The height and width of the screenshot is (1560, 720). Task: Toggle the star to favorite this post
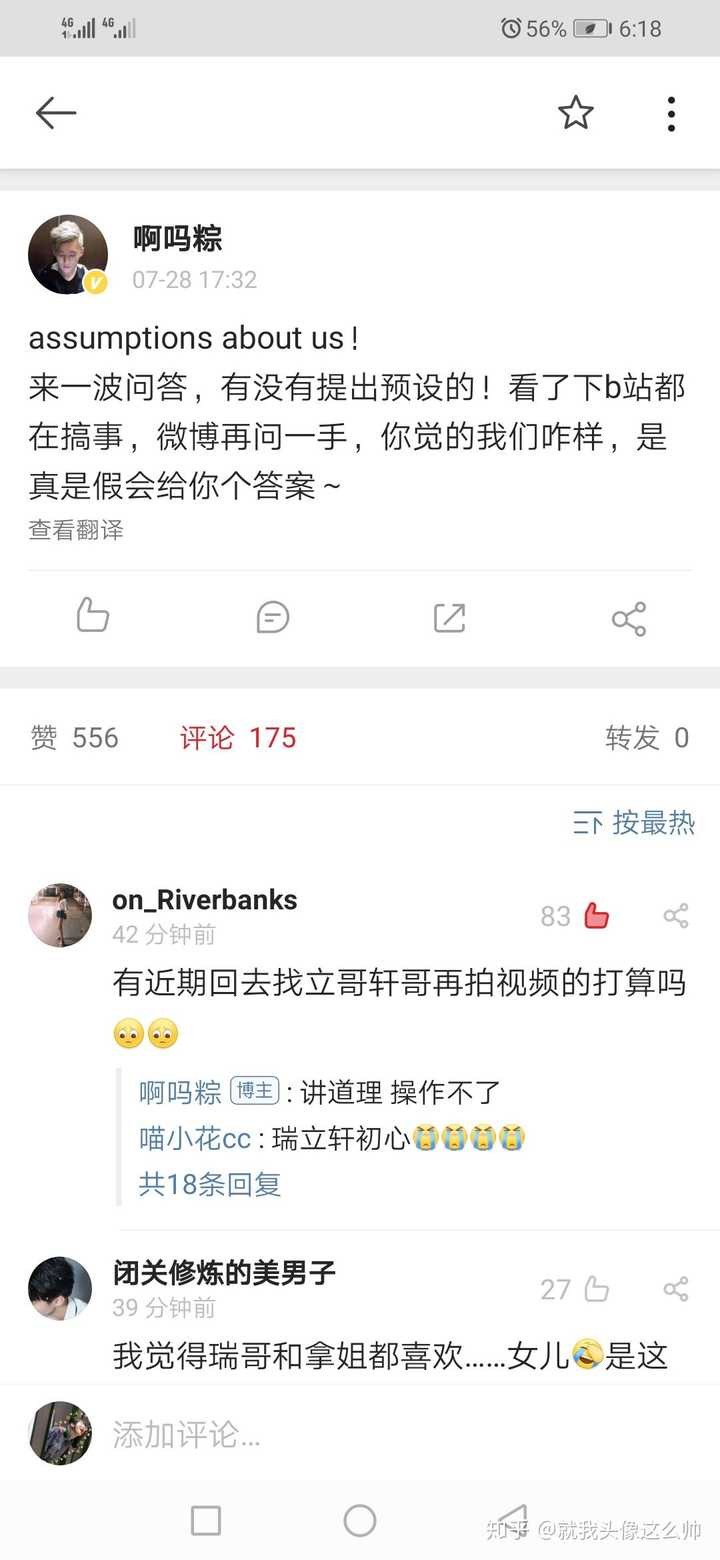pos(576,113)
